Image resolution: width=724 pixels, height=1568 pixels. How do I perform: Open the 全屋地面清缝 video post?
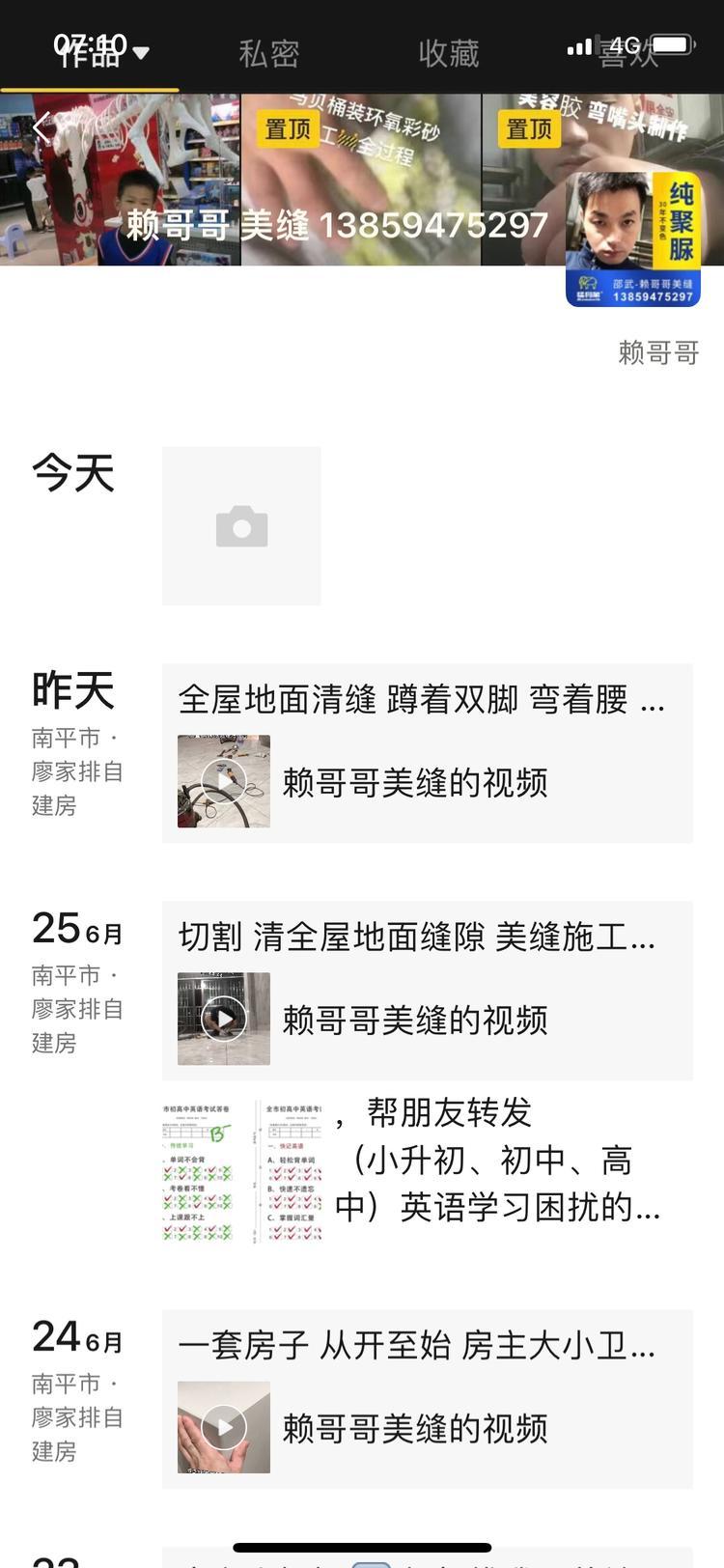tap(427, 753)
